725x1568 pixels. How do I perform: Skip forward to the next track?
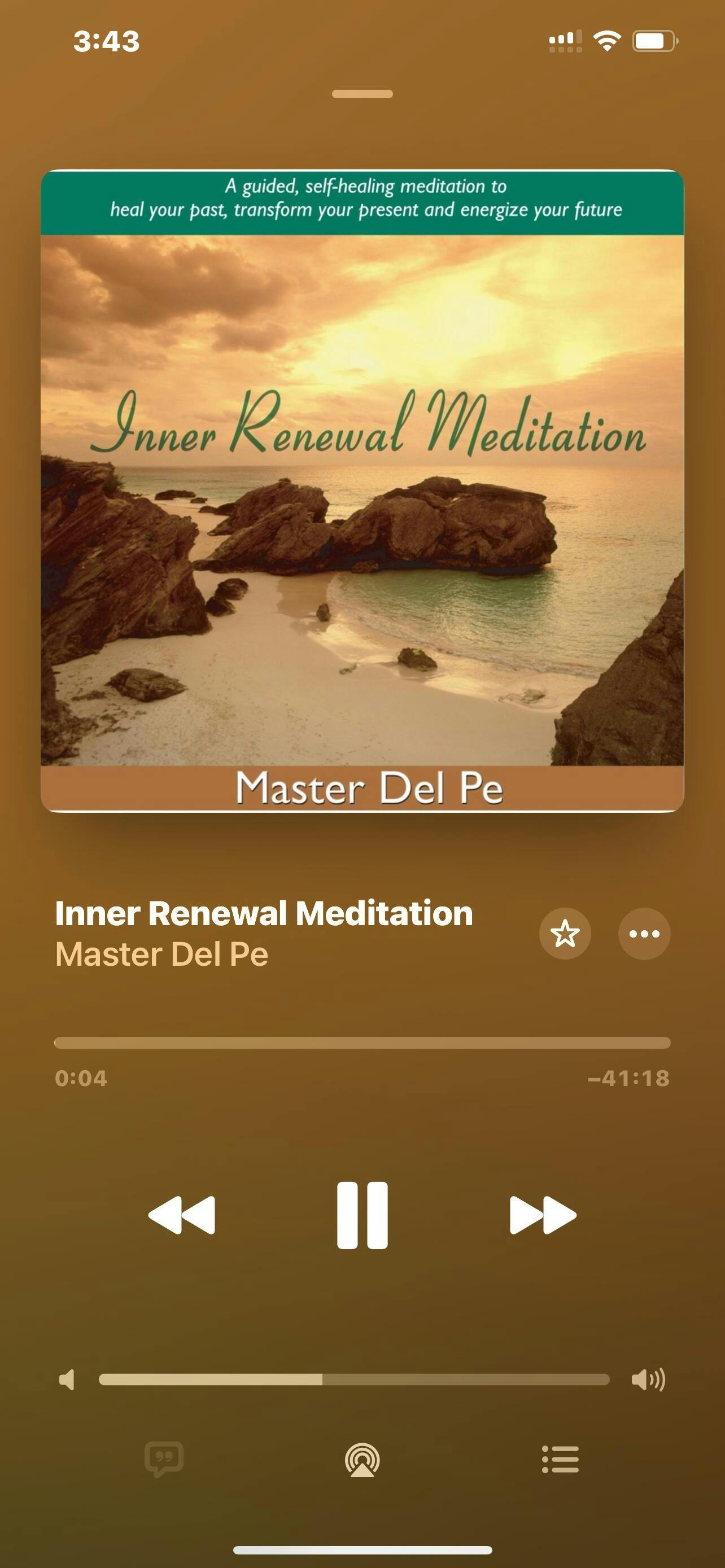coord(543,1216)
